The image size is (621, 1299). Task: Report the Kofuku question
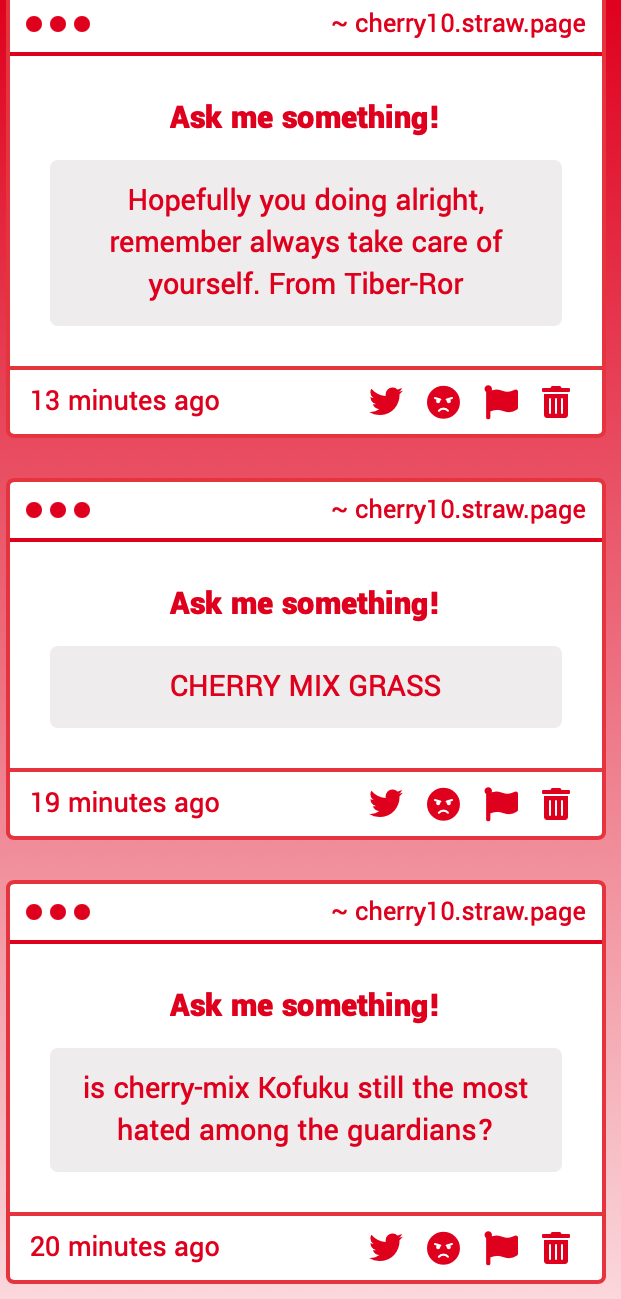tap(501, 1248)
